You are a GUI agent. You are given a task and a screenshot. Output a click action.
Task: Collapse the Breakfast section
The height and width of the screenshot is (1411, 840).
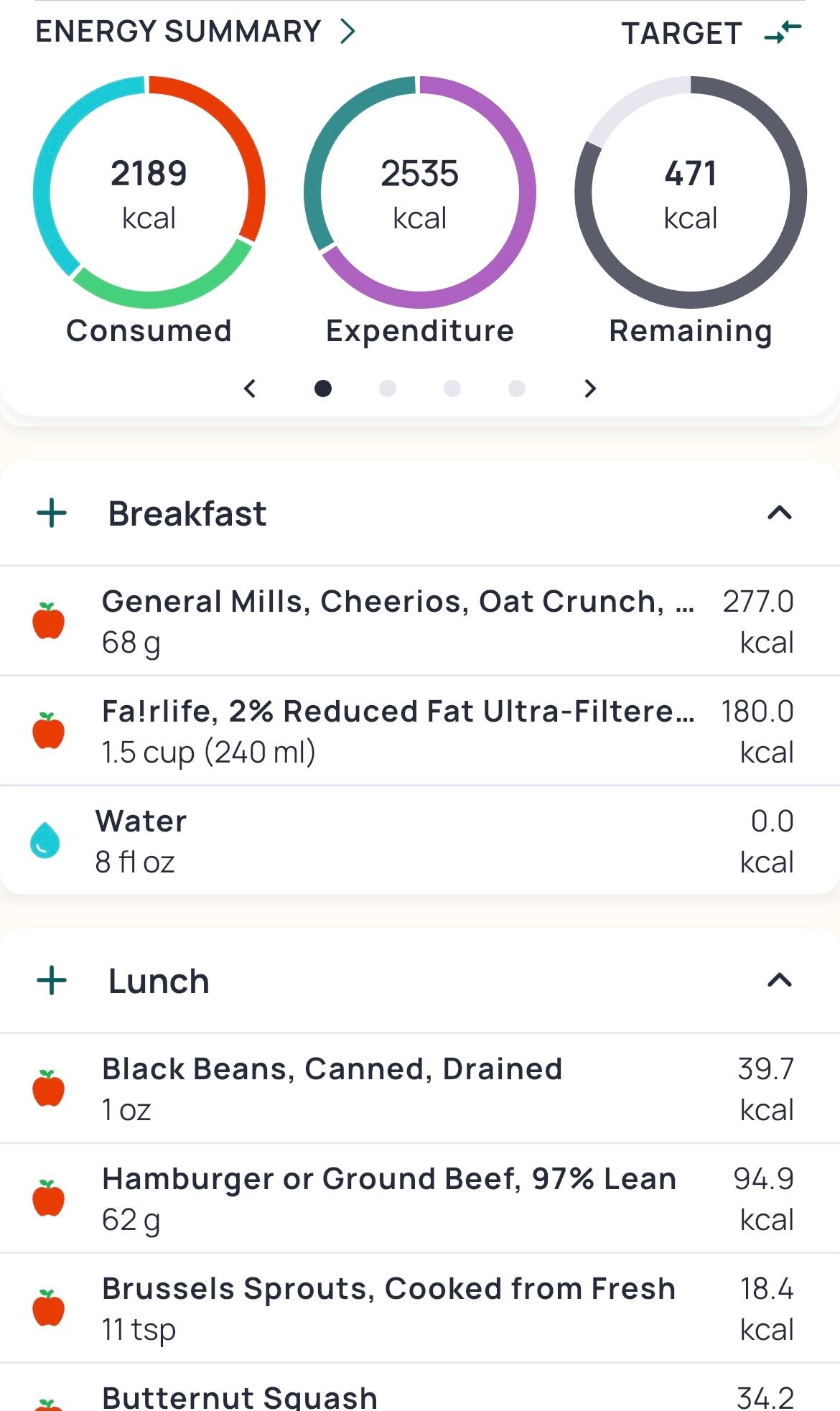[779, 513]
